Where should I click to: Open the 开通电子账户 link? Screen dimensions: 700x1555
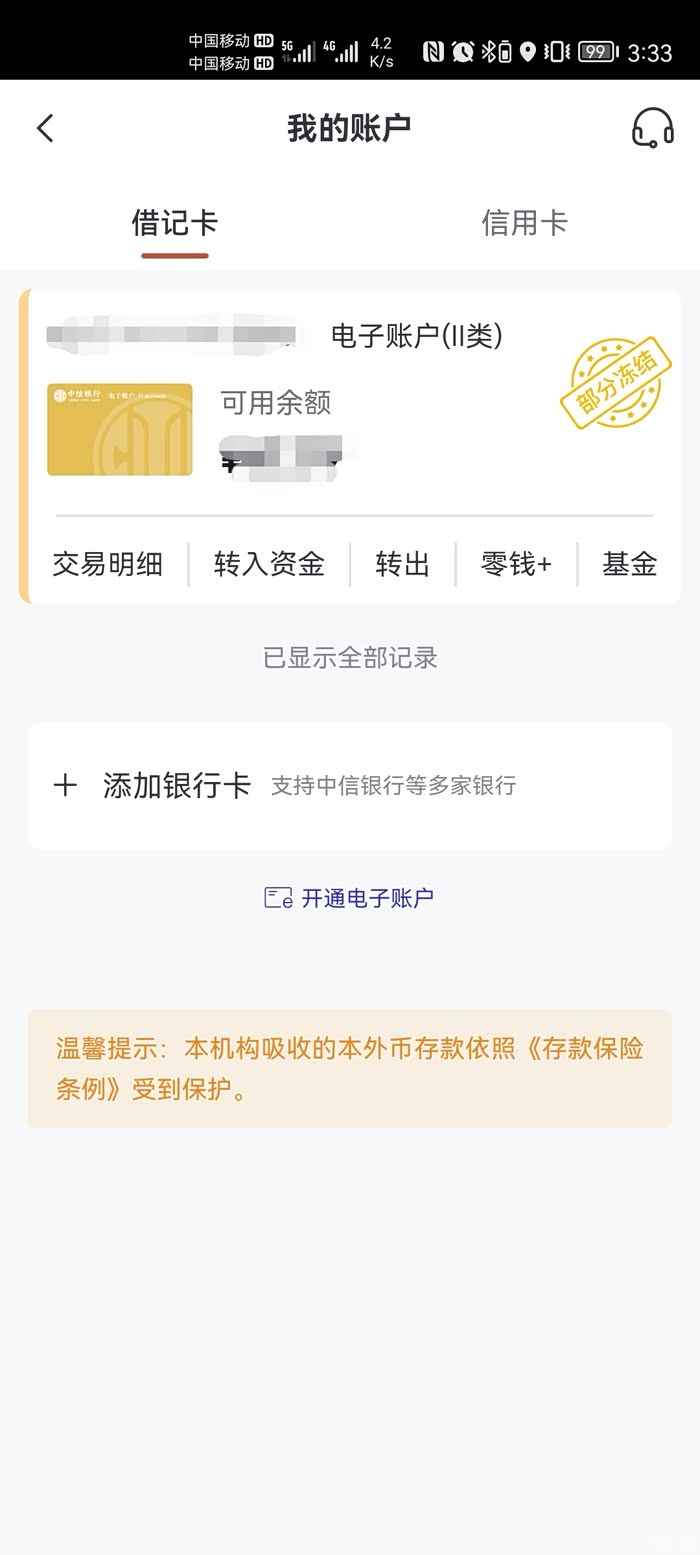click(x=349, y=898)
